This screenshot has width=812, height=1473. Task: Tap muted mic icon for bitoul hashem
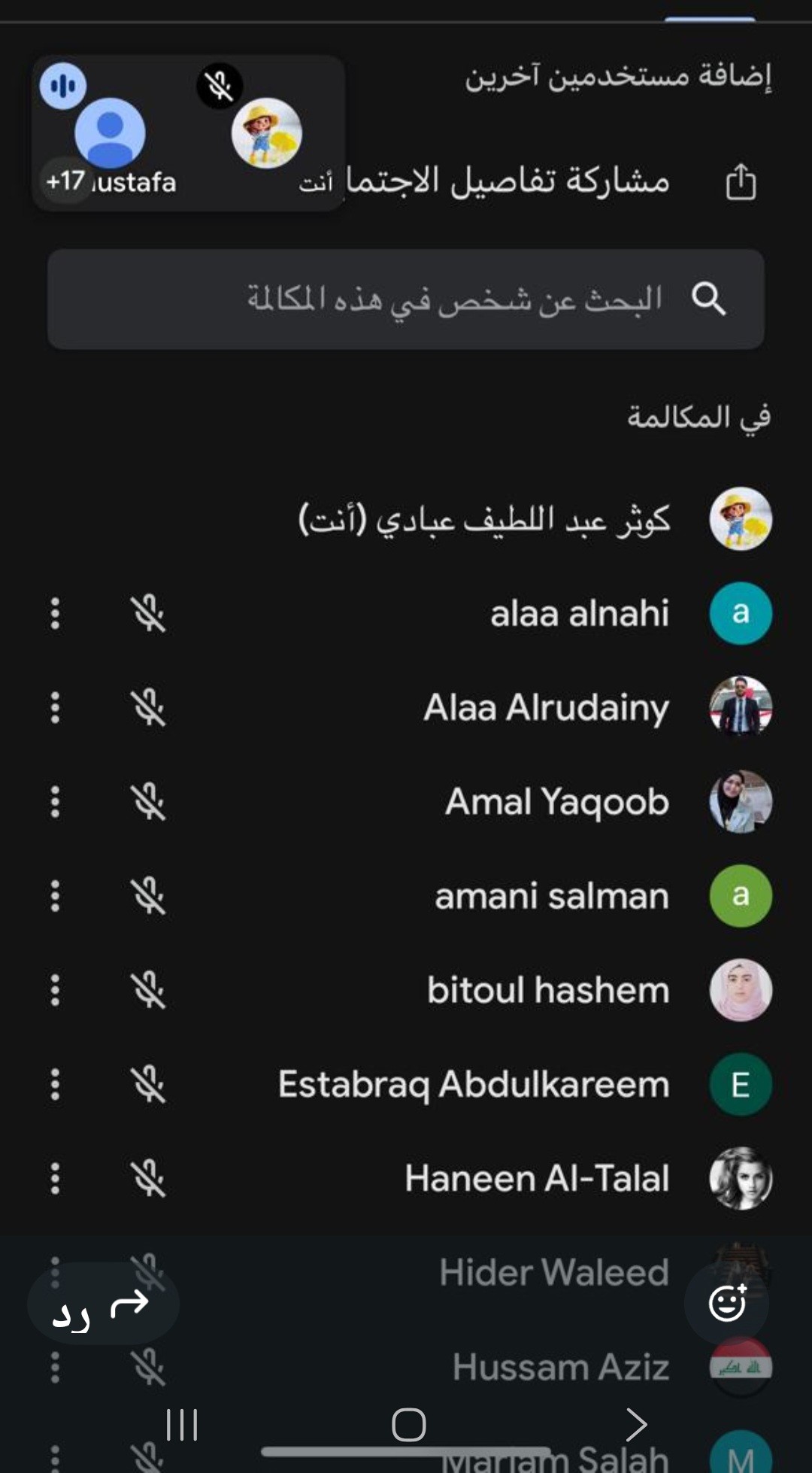[149, 990]
